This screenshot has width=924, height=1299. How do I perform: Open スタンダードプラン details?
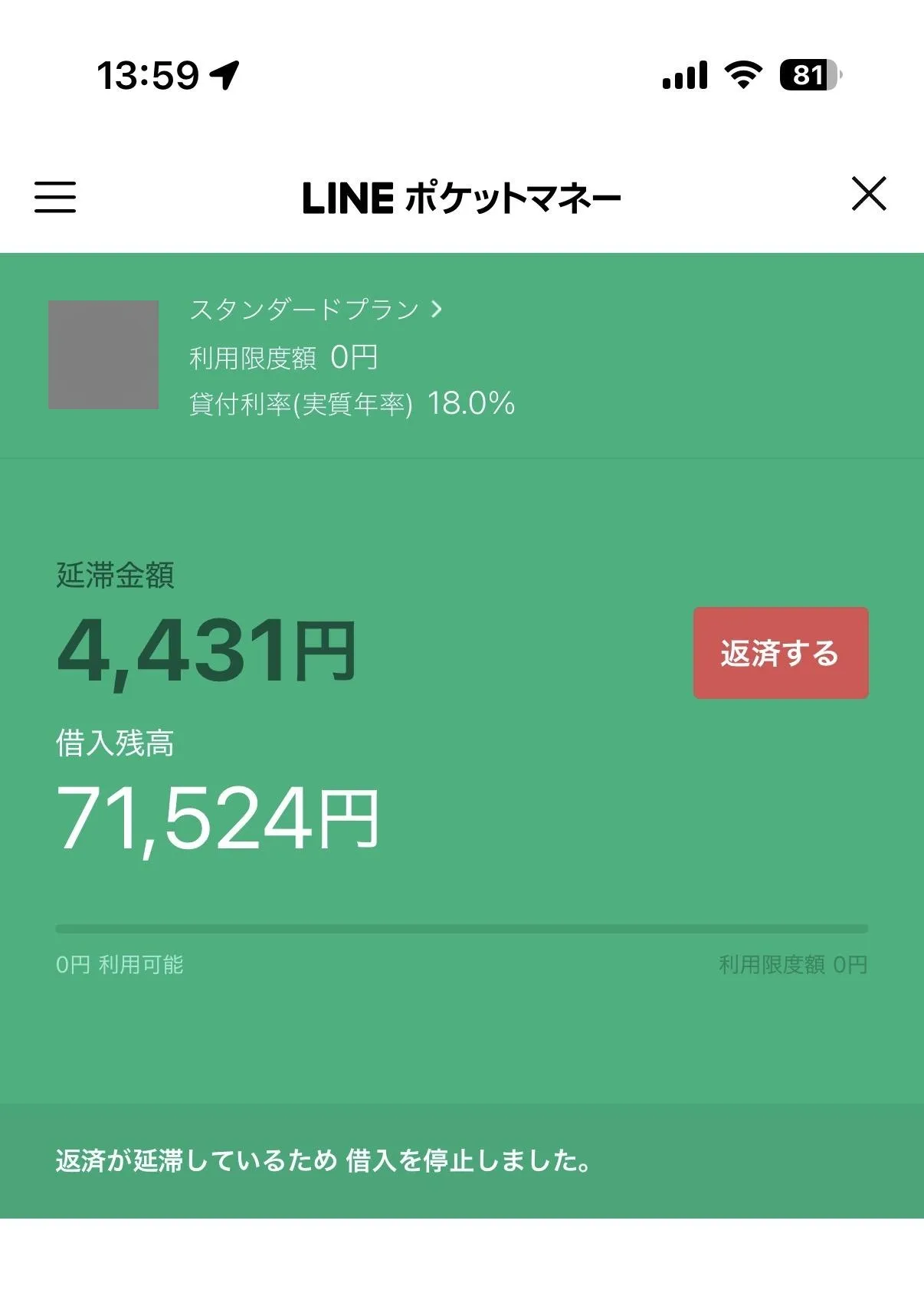coord(316,310)
